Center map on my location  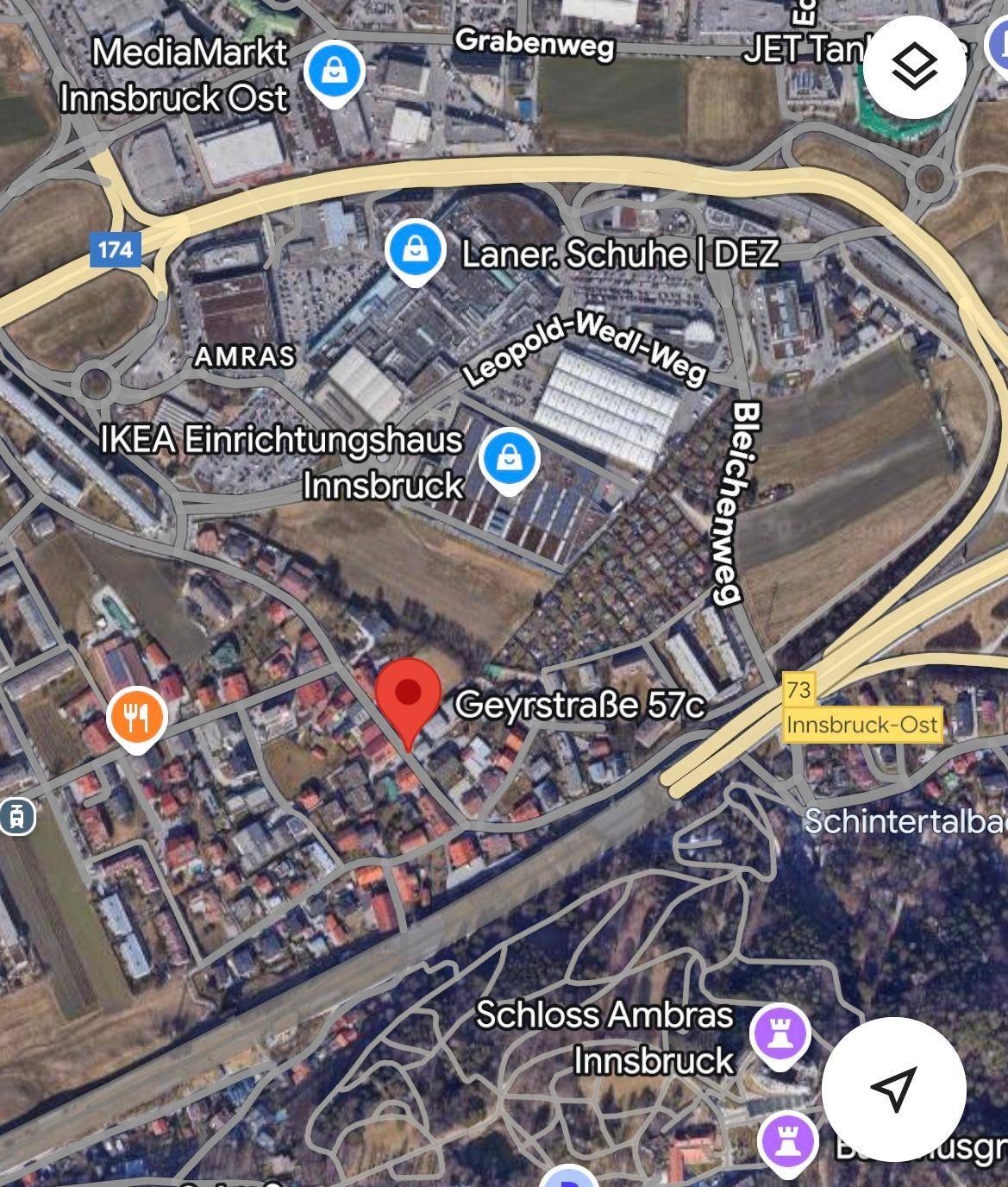(893, 1089)
